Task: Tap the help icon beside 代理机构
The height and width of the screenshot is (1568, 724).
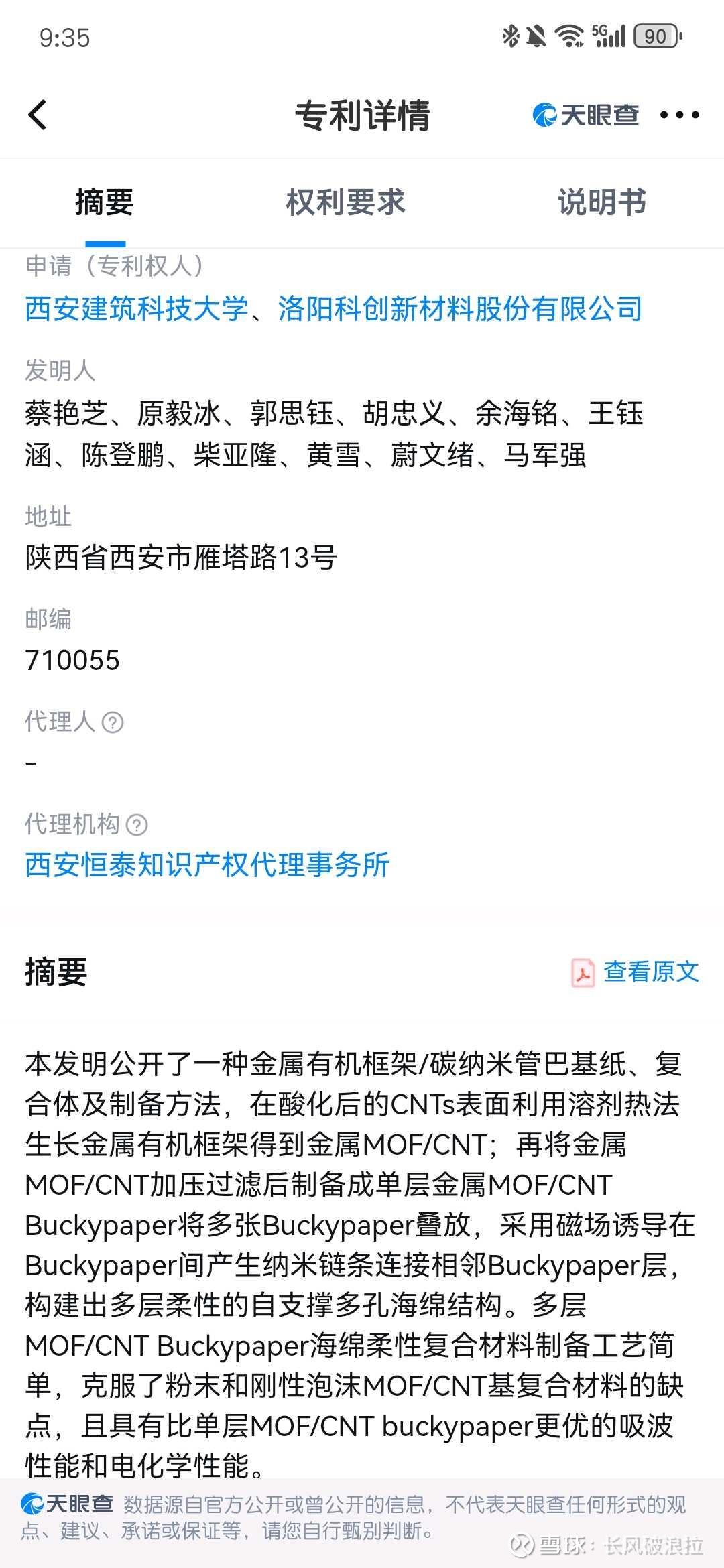Action: point(137,825)
